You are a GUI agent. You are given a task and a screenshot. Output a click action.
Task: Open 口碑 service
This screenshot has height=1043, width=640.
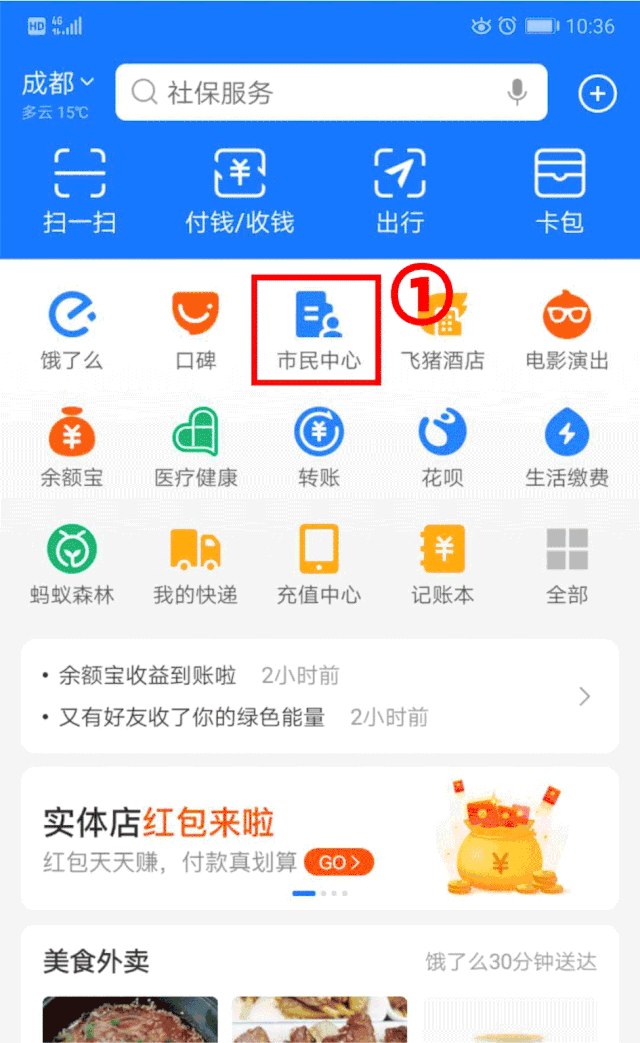196,330
